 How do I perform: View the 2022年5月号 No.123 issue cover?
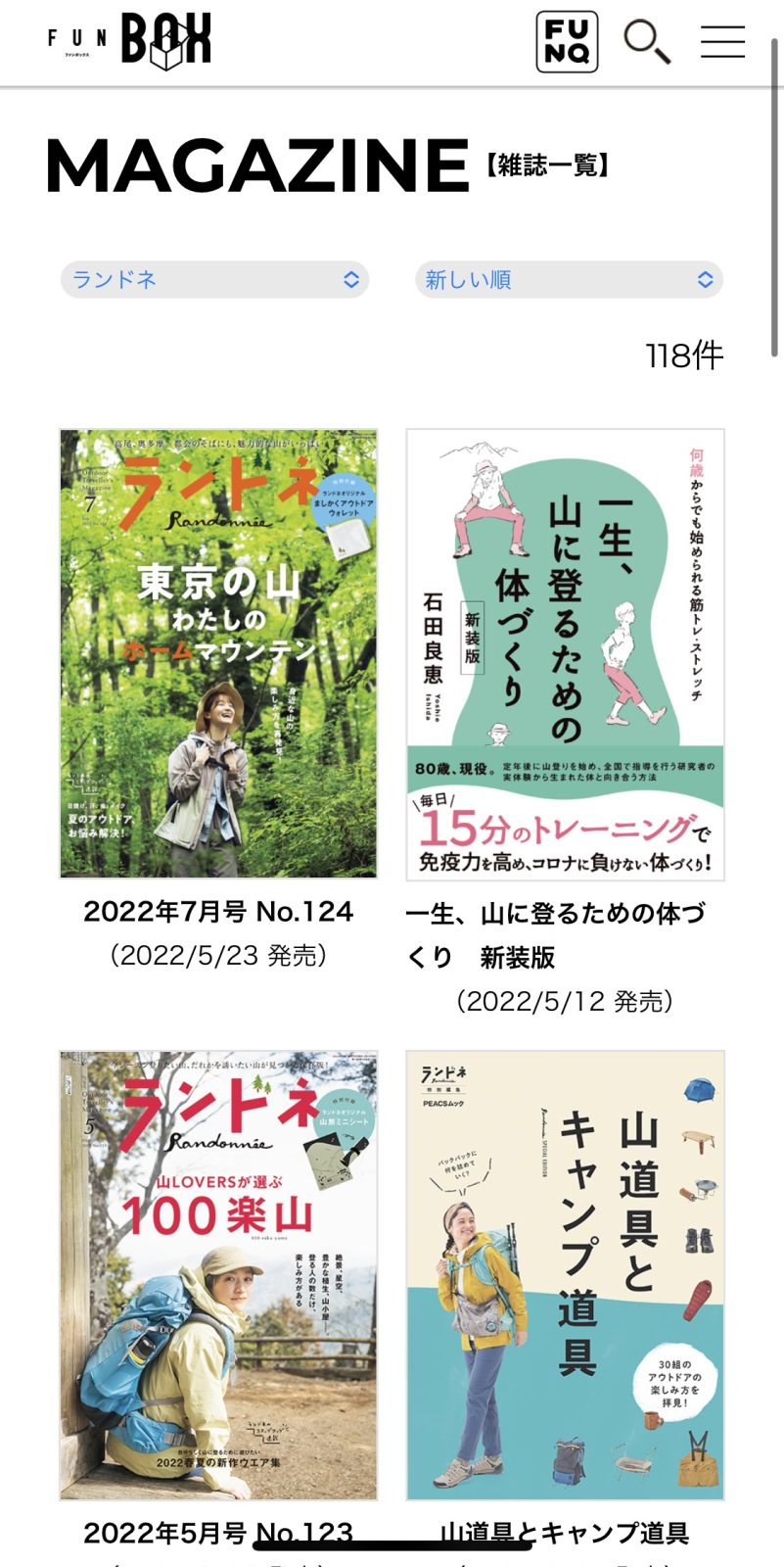218,1275
